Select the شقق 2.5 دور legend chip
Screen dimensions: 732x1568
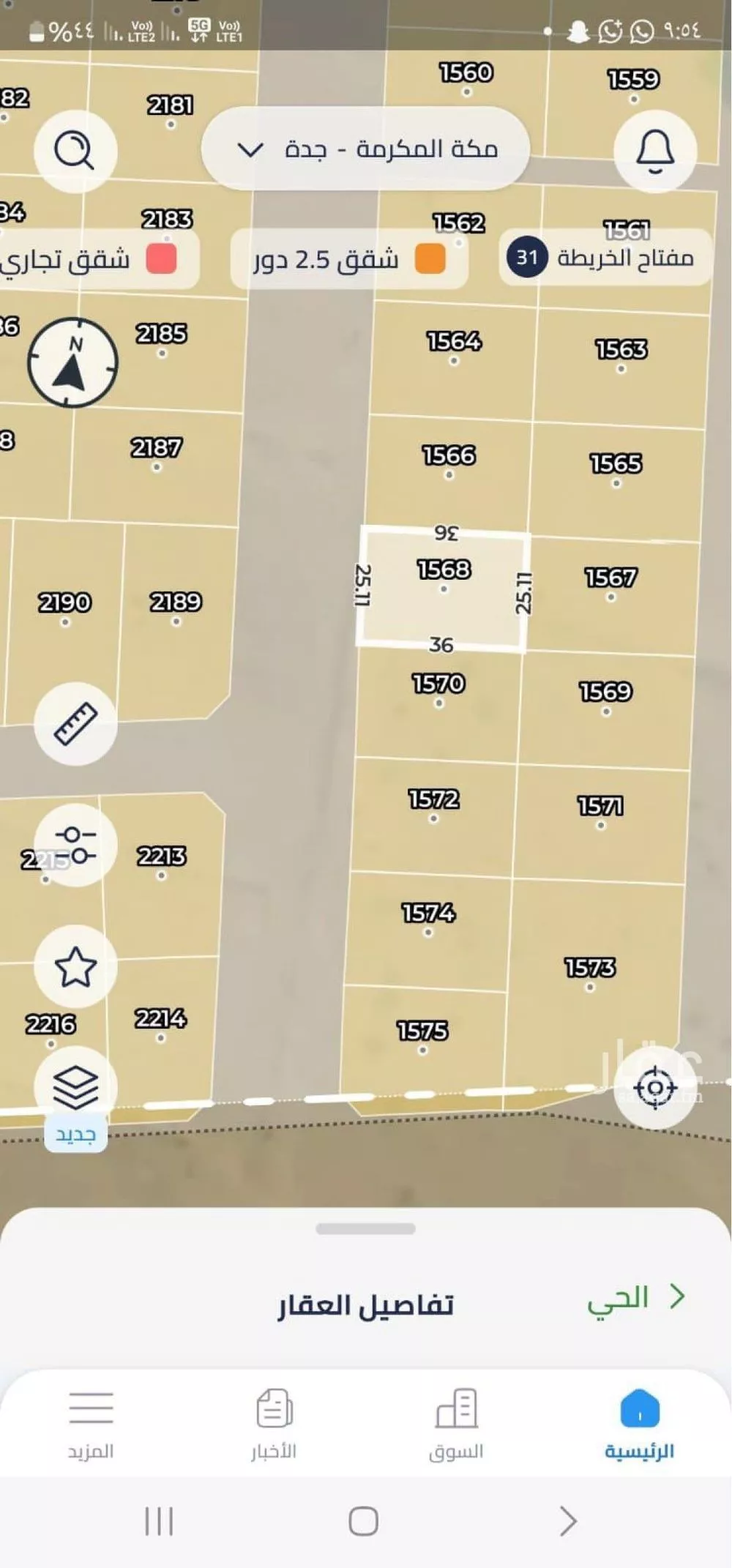(x=349, y=259)
